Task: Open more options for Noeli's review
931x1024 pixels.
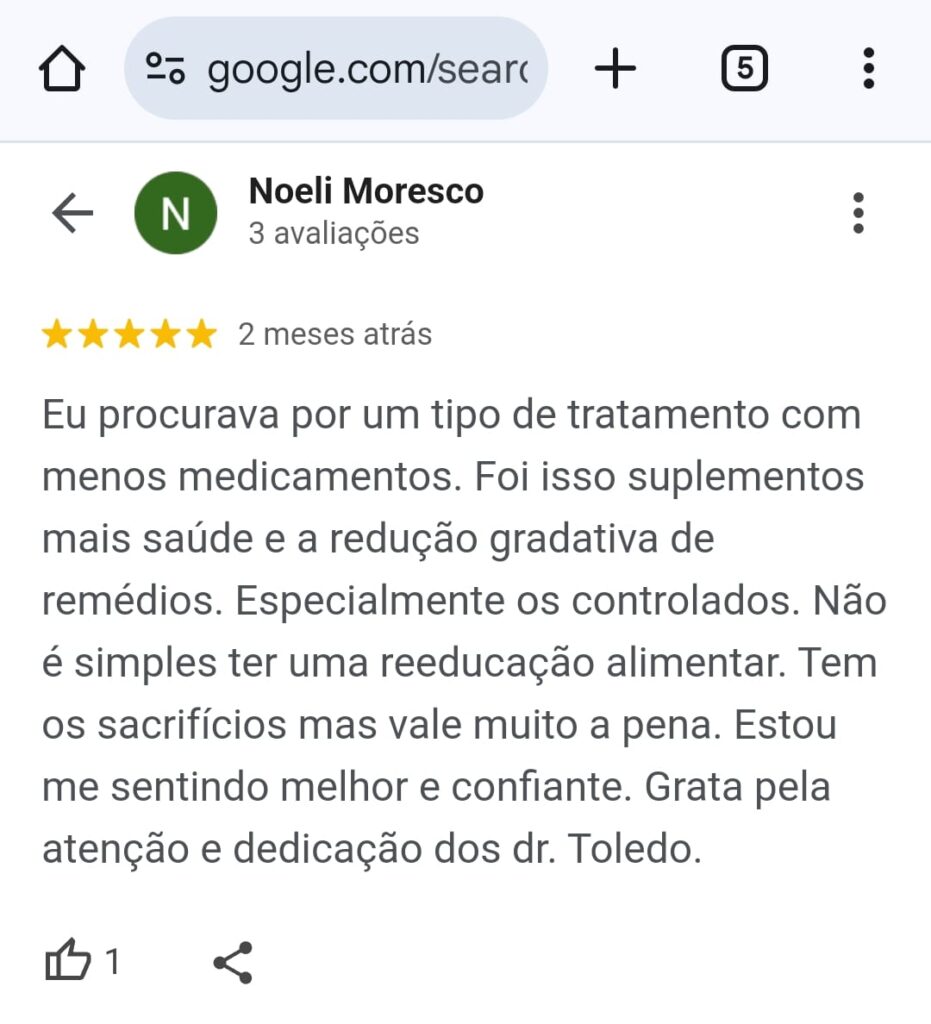Action: [x=857, y=213]
